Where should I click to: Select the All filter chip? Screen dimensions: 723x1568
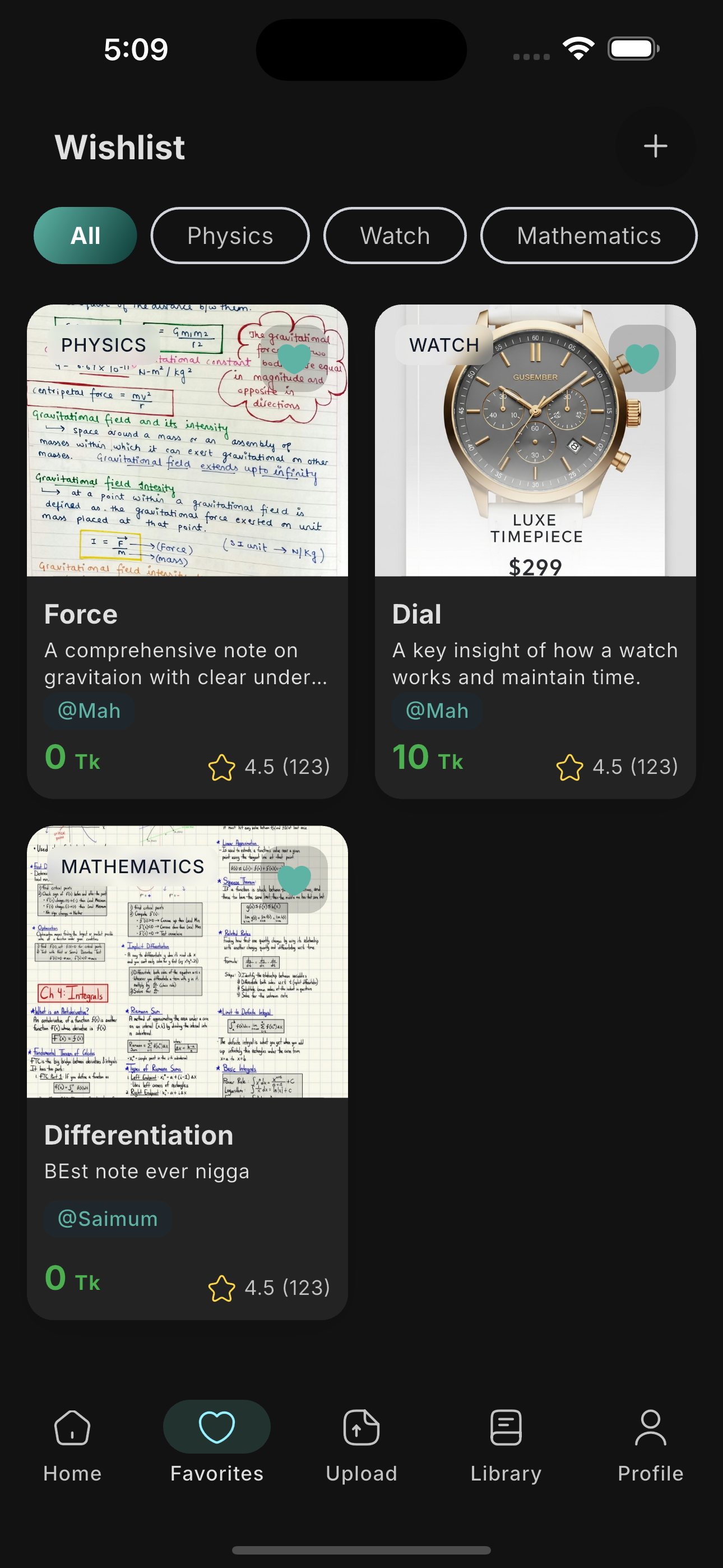coord(85,236)
